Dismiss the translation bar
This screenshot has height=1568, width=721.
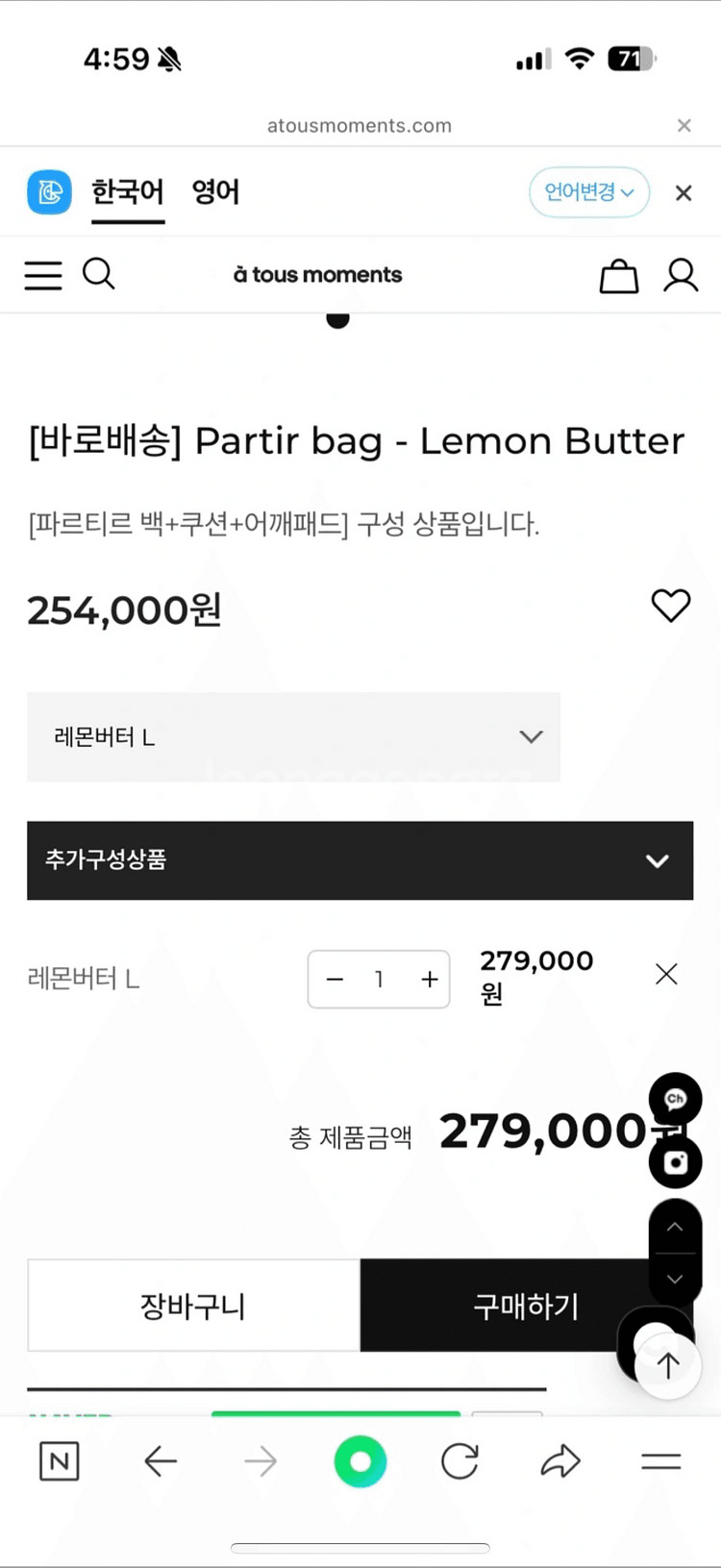point(684,193)
